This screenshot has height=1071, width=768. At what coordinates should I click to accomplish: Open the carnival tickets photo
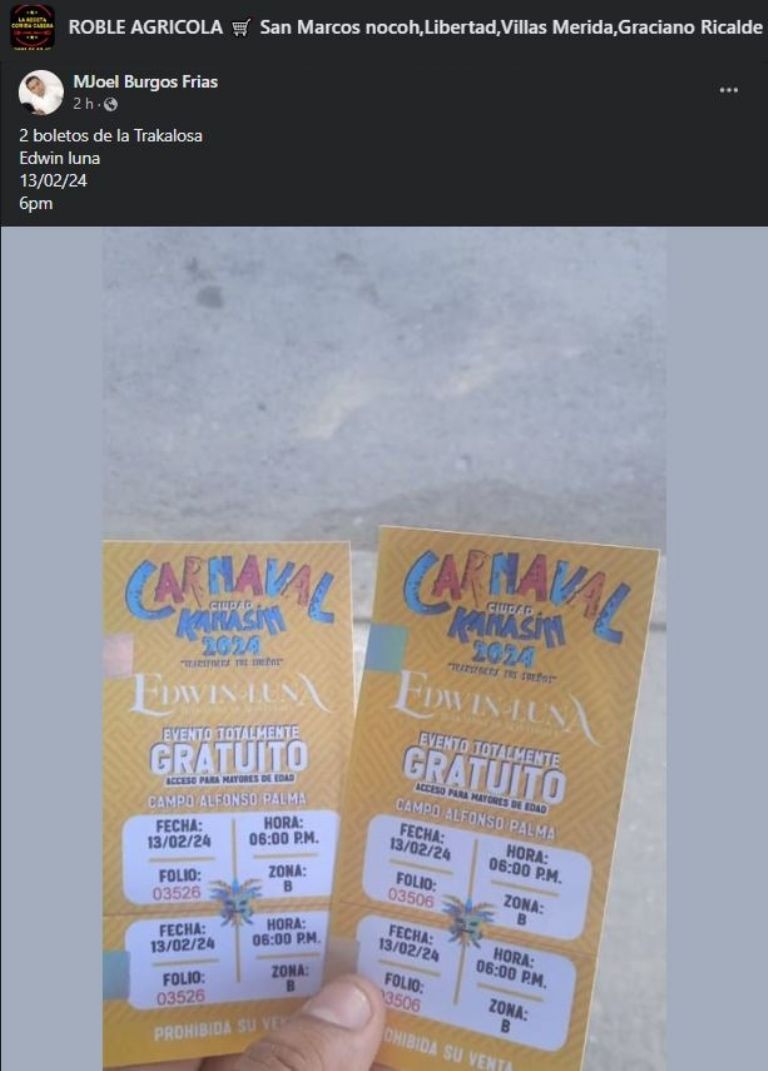384,648
